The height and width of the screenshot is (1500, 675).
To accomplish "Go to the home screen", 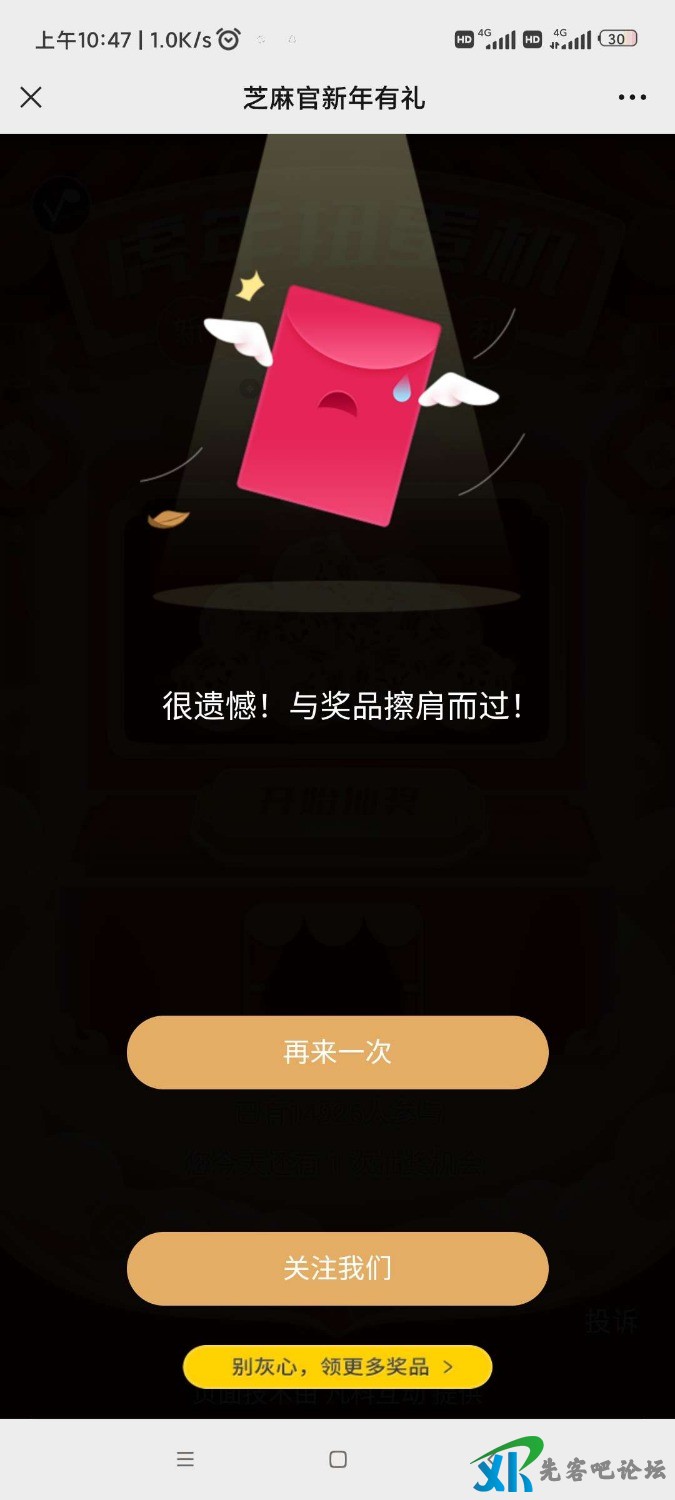I will coord(338,1459).
